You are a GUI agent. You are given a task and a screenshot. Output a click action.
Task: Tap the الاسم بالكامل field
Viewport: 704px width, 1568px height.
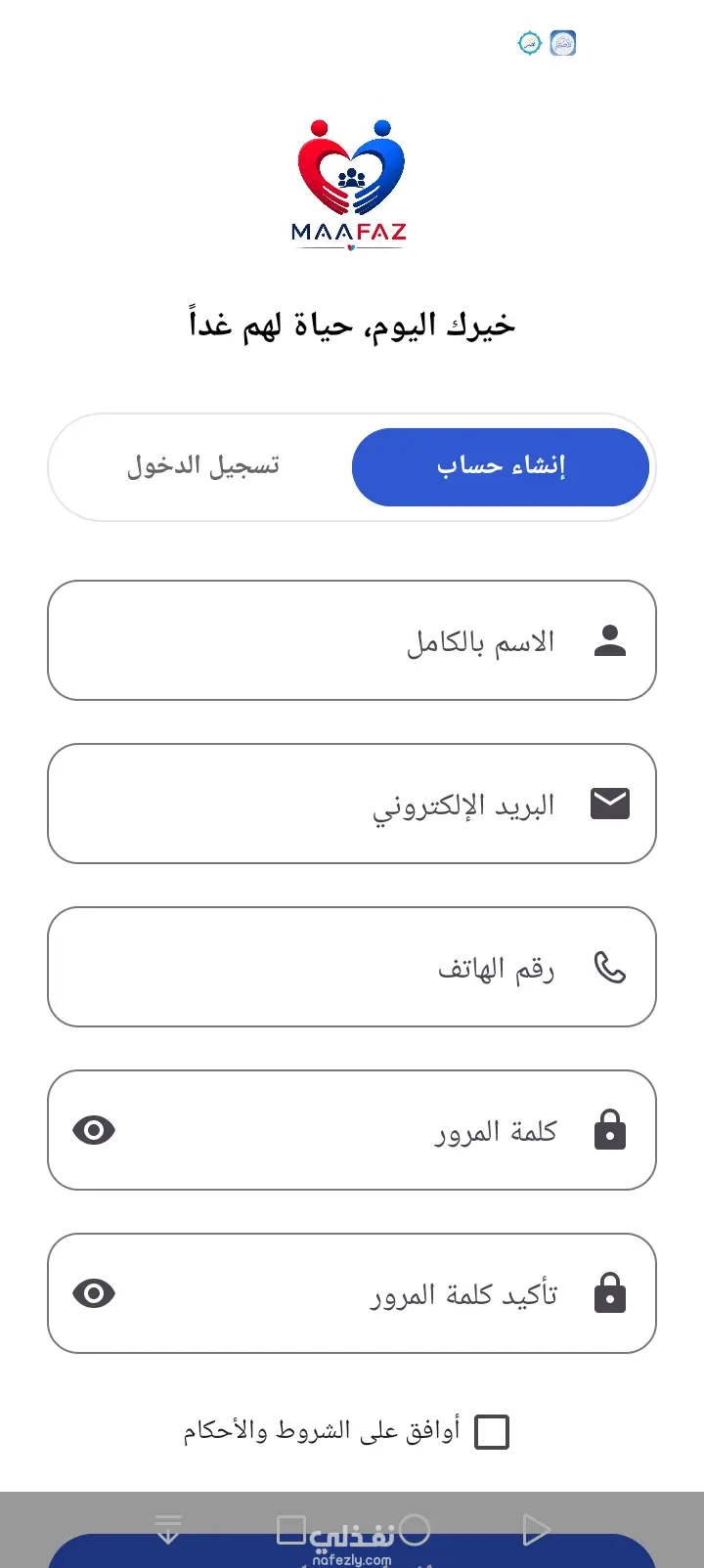pos(352,640)
